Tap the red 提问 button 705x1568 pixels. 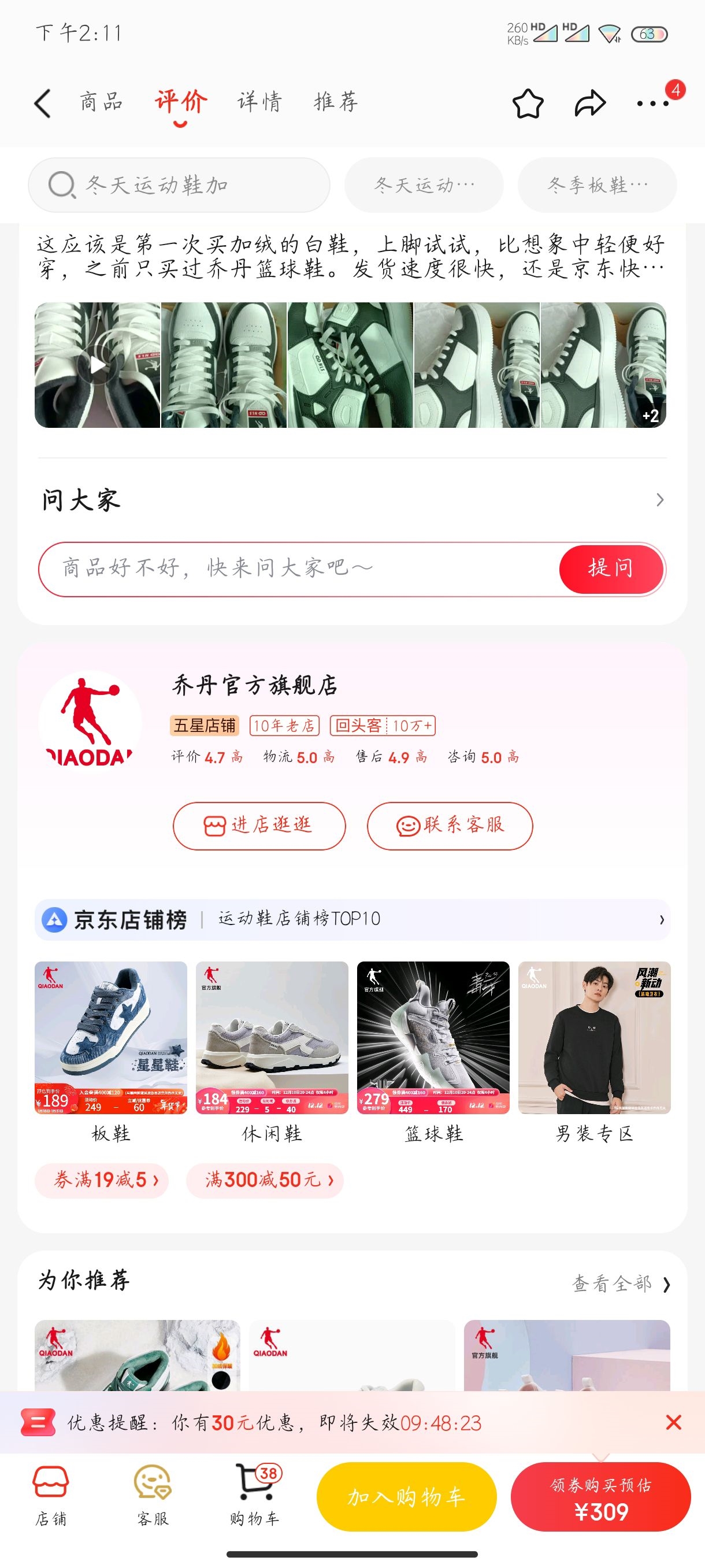point(611,568)
